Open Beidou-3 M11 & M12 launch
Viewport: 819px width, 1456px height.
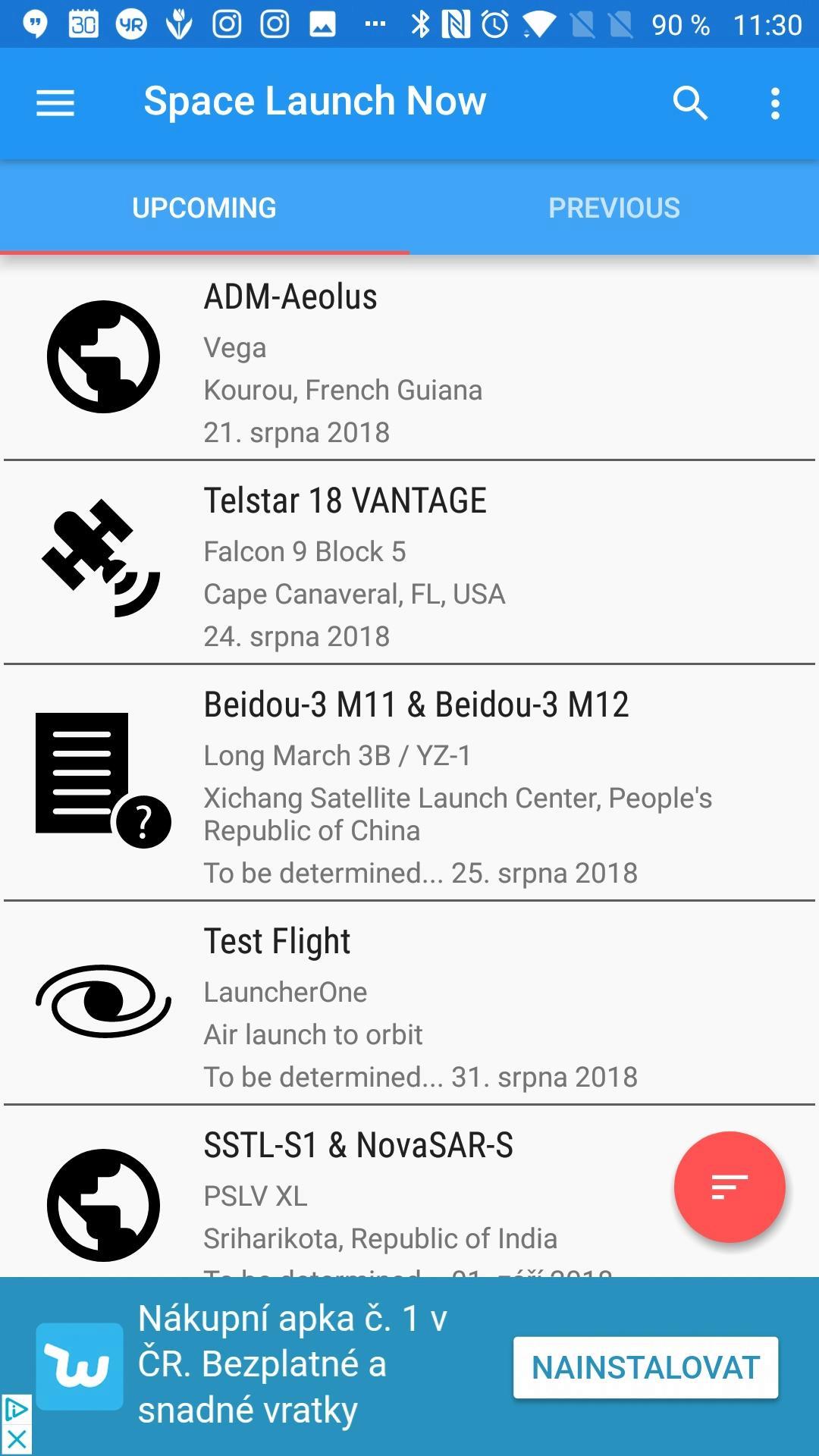coord(409,783)
